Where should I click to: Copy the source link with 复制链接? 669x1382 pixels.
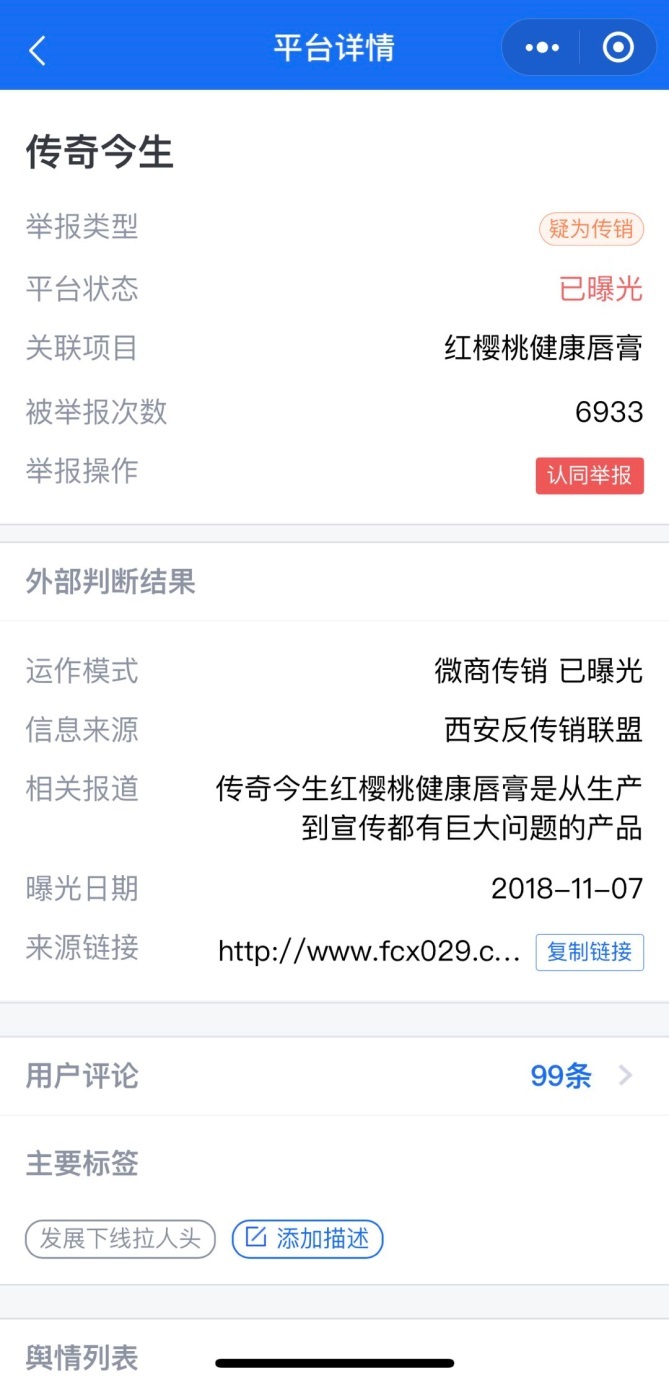coord(589,952)
